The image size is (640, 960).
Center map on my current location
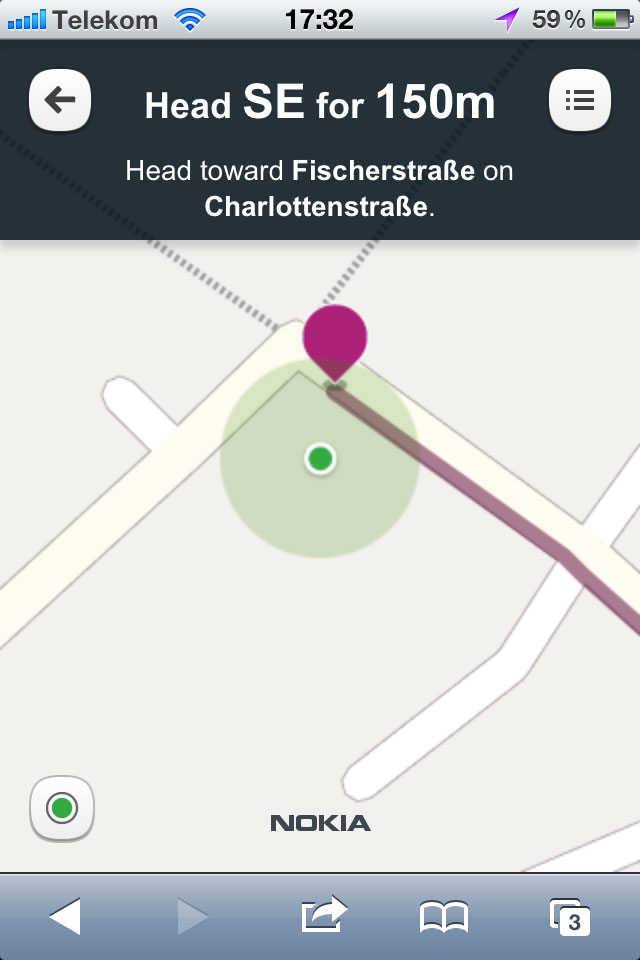point(62,808)
